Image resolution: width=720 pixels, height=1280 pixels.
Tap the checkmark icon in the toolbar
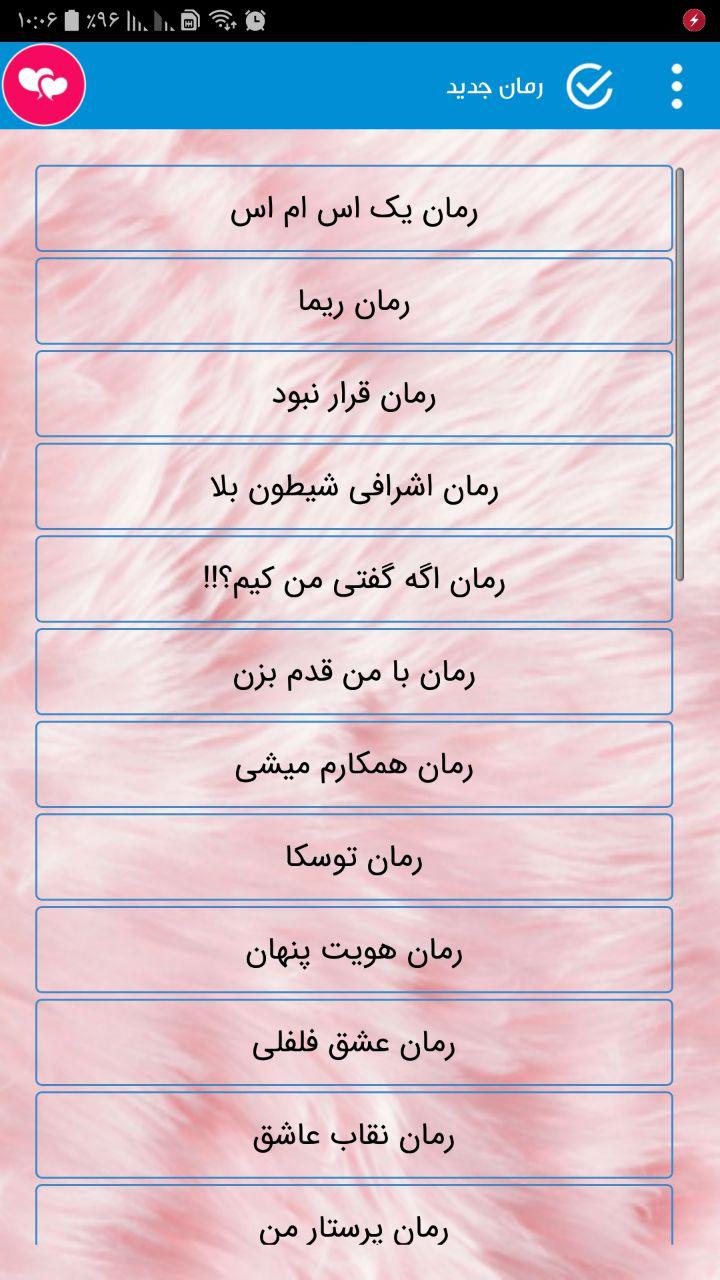coord(588,85)
